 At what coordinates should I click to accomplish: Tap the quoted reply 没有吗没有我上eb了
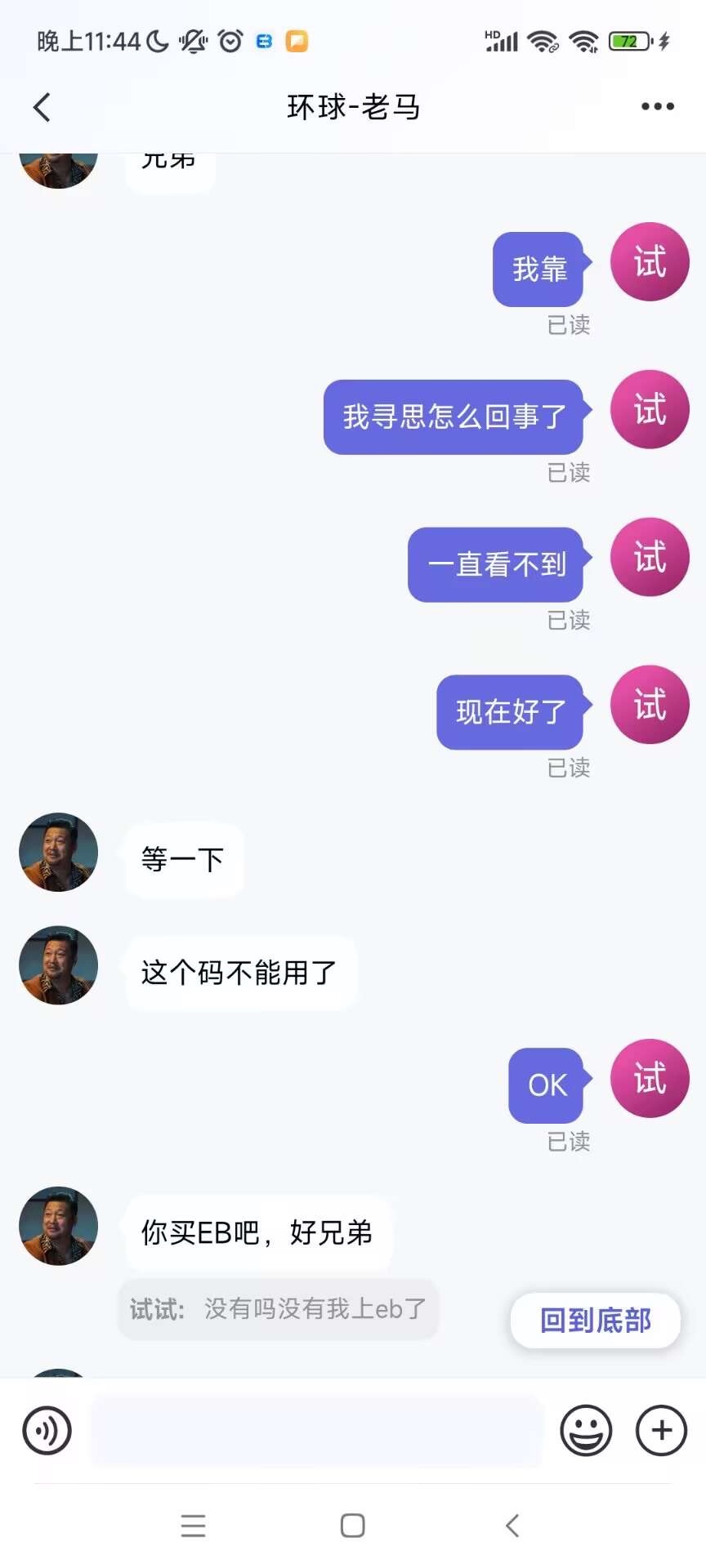pyautogui.click(x=278, y=1309)
